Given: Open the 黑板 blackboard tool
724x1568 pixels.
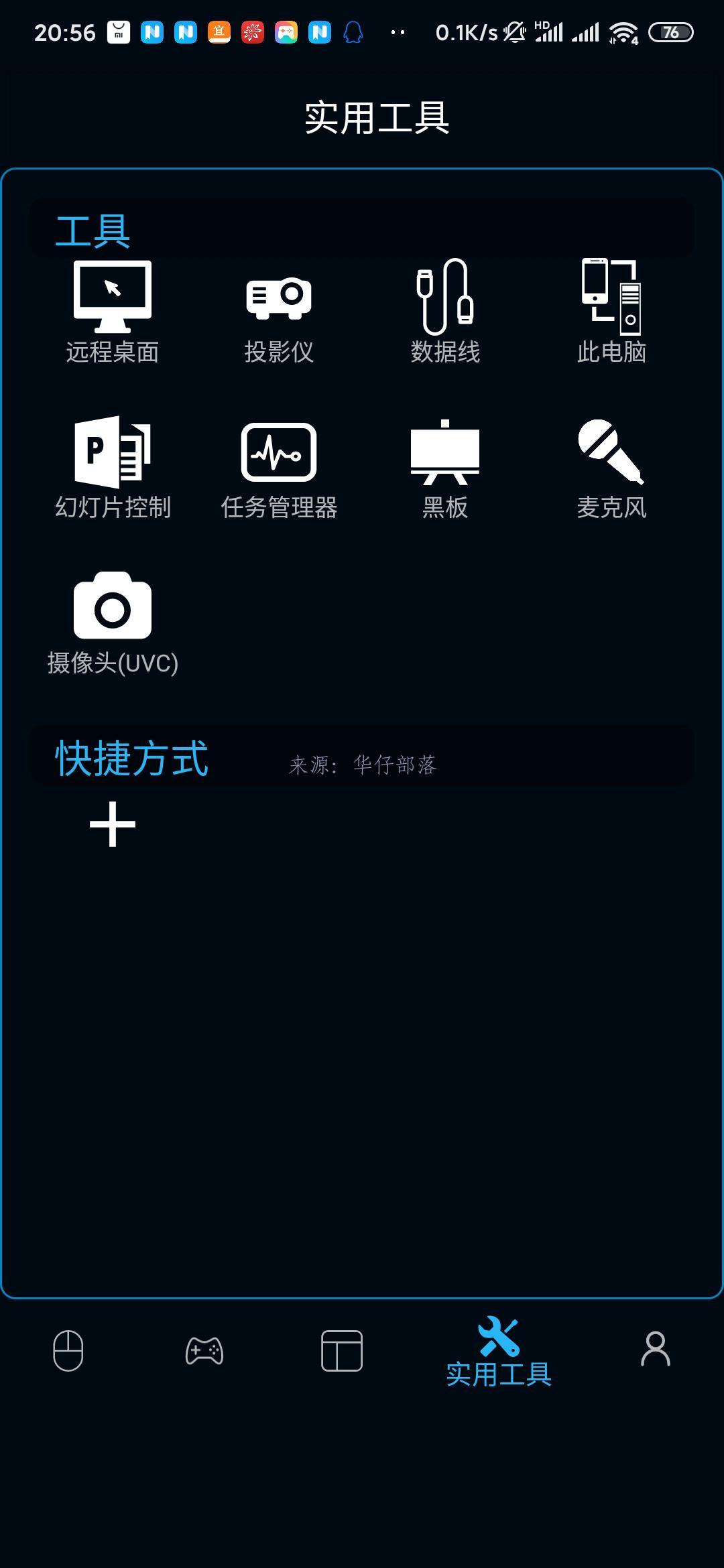Looking at the screenshot, I should [x=445, y=468].
